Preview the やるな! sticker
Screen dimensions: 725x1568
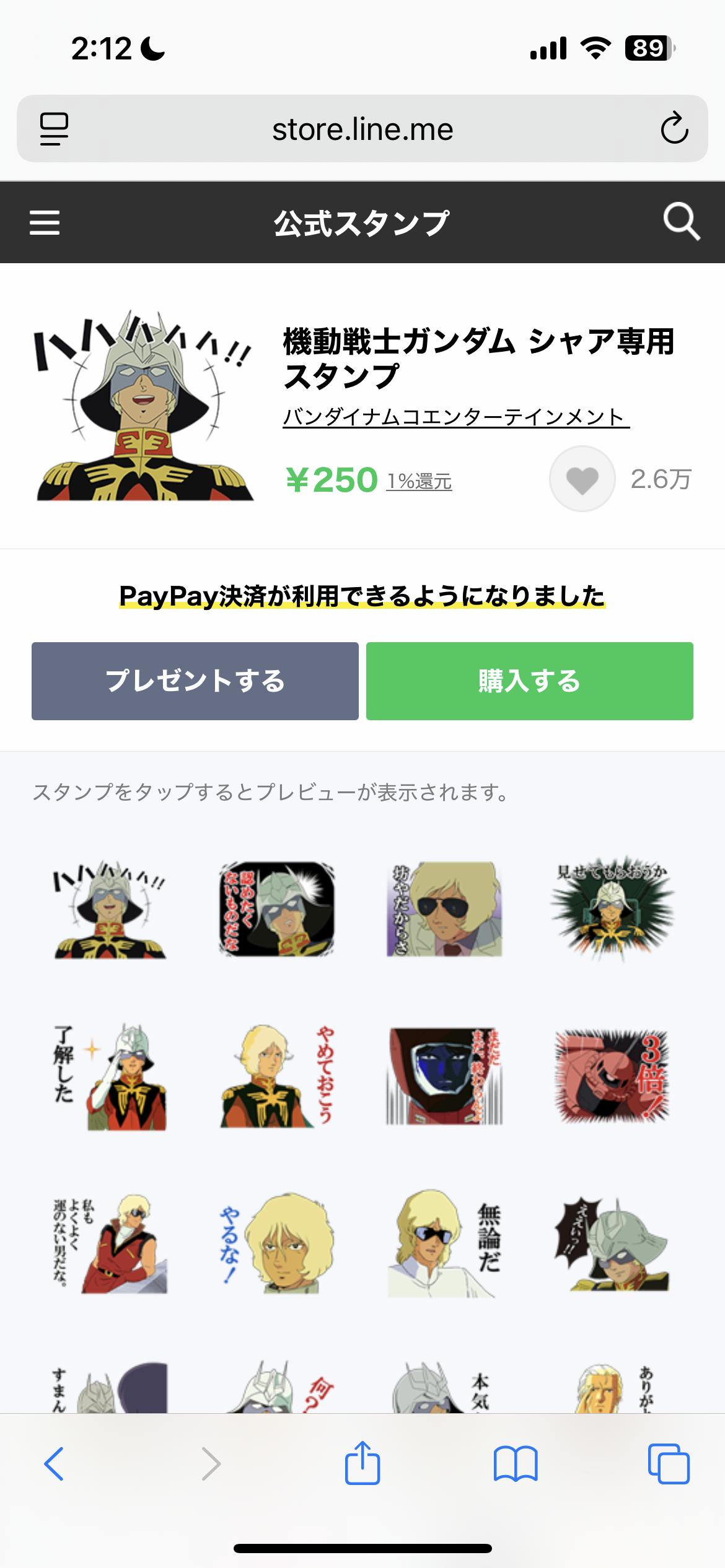[277, 1244]
